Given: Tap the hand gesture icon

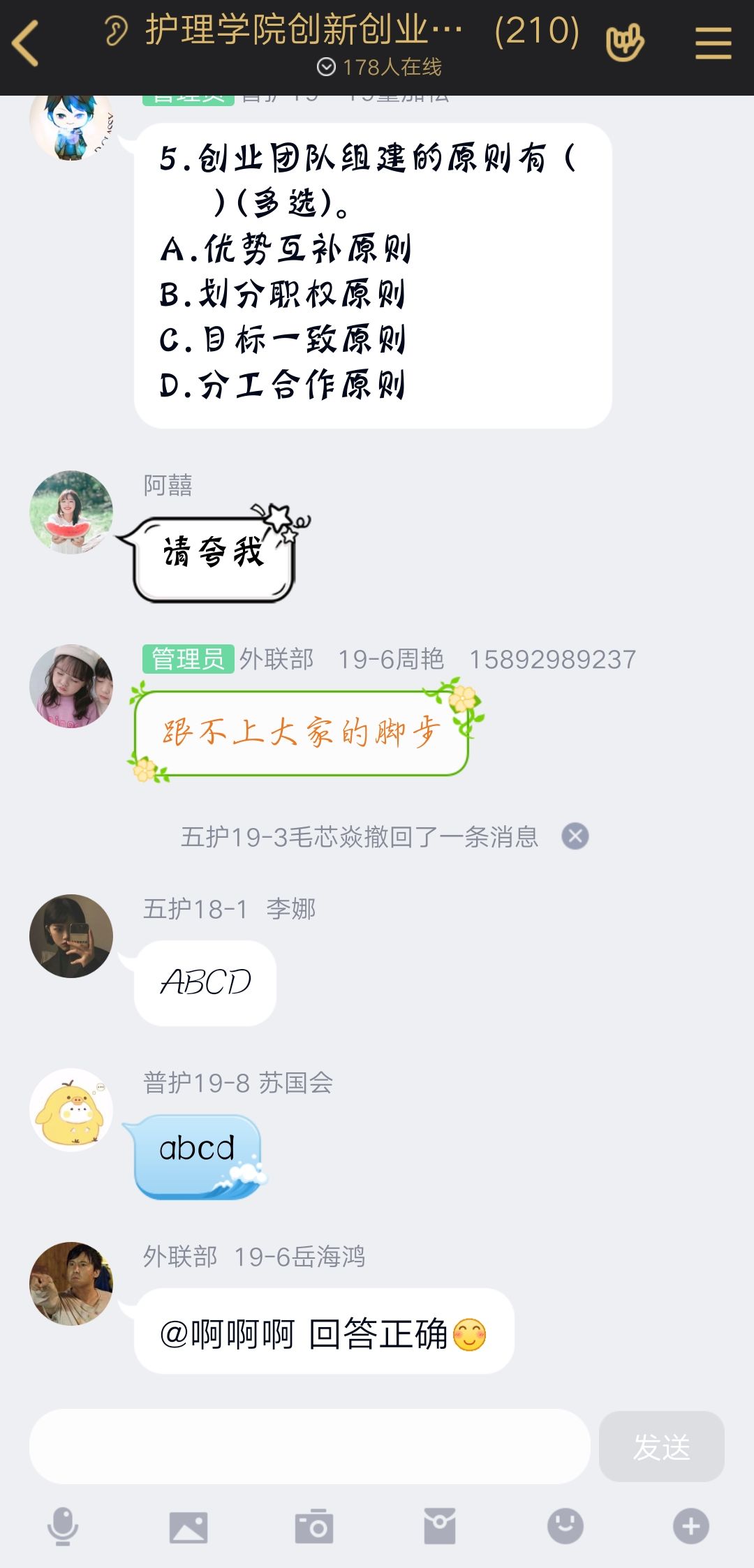Looking at the screenshot, I should point(625,43).
